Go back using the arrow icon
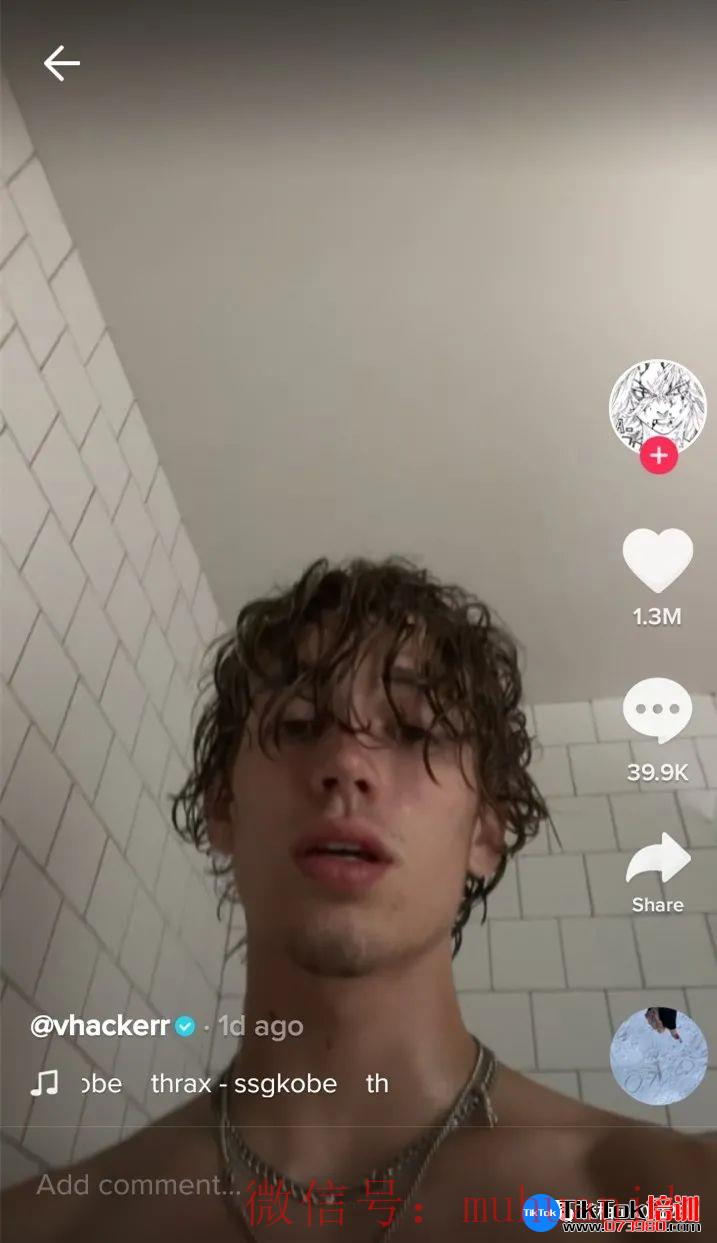 point(61,64)
